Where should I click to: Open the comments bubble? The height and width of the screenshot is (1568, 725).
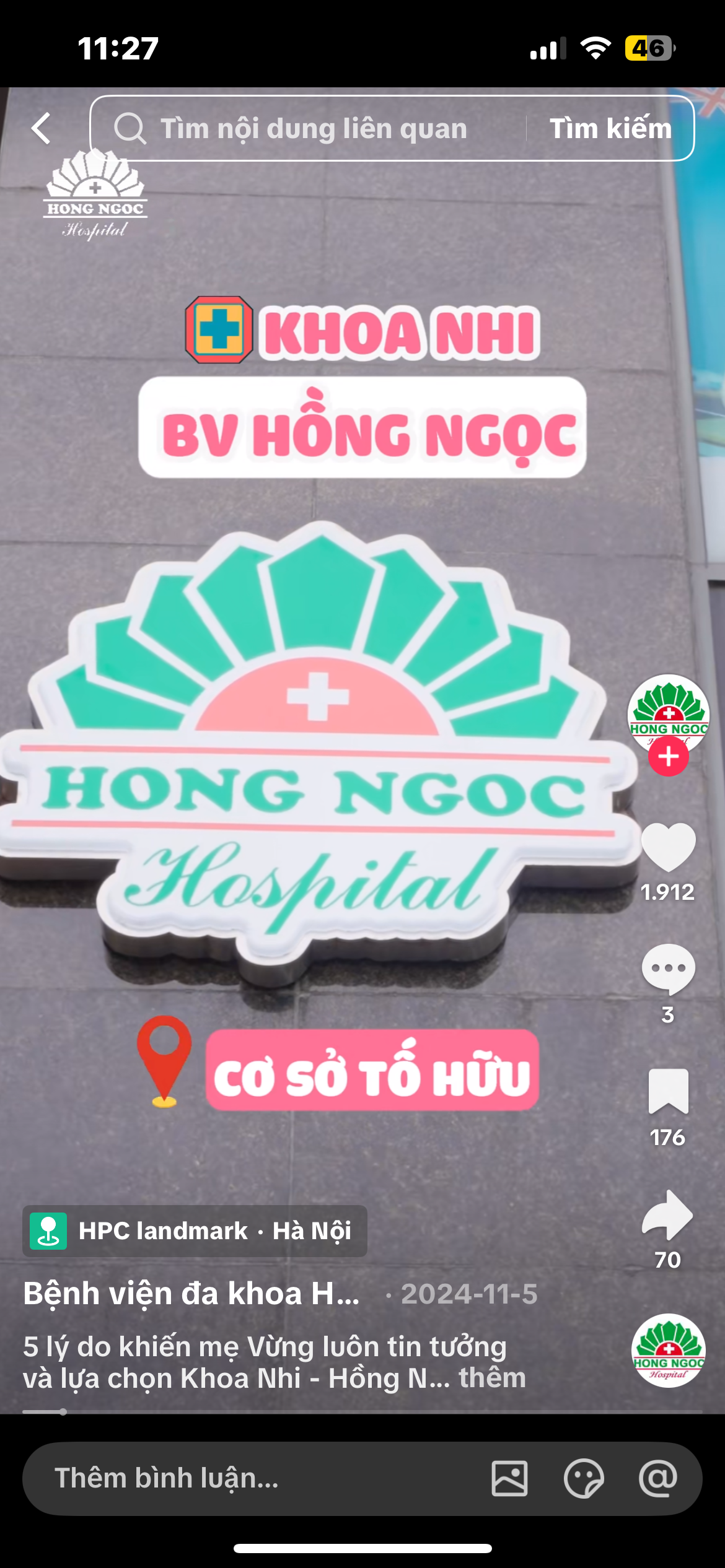pos(668,969)
